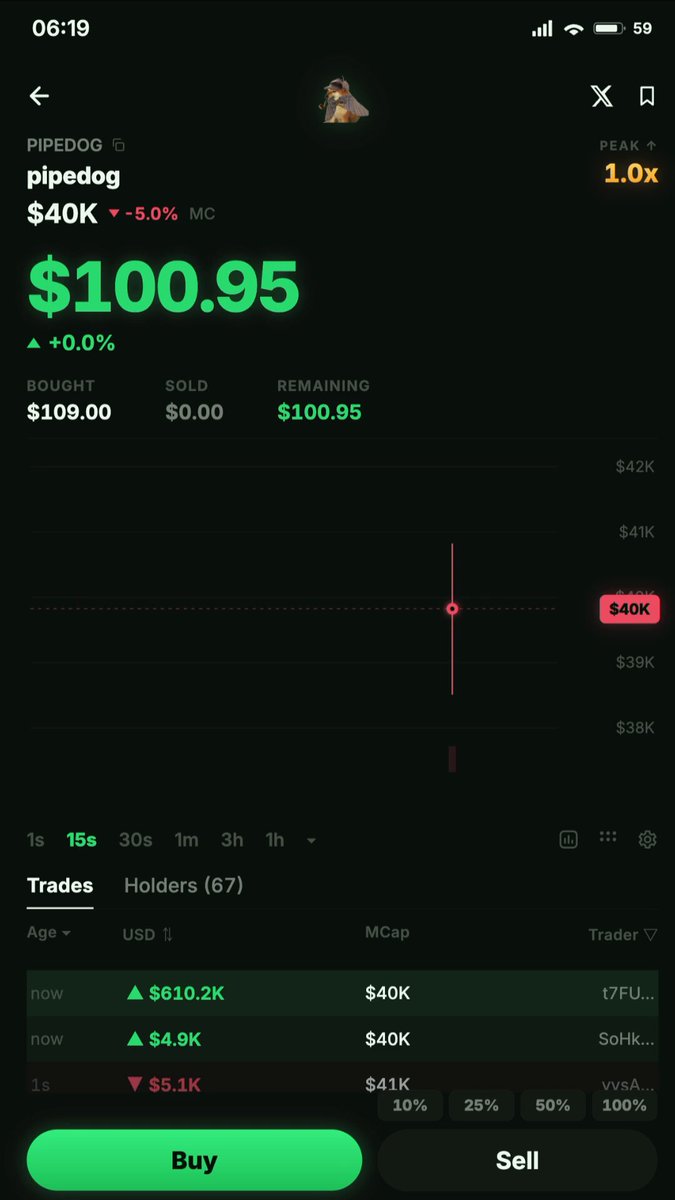
Task: Sort trades by Age
Action: pyautogui.click(x=49, y=932)
